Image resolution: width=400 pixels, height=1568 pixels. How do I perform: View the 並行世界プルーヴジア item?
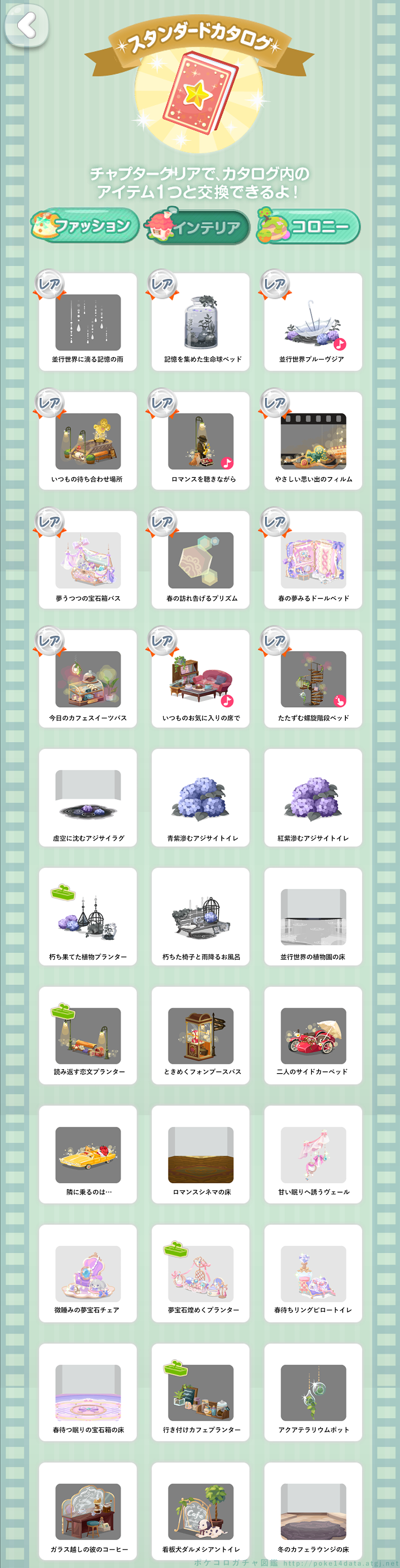tap(313, 322)
